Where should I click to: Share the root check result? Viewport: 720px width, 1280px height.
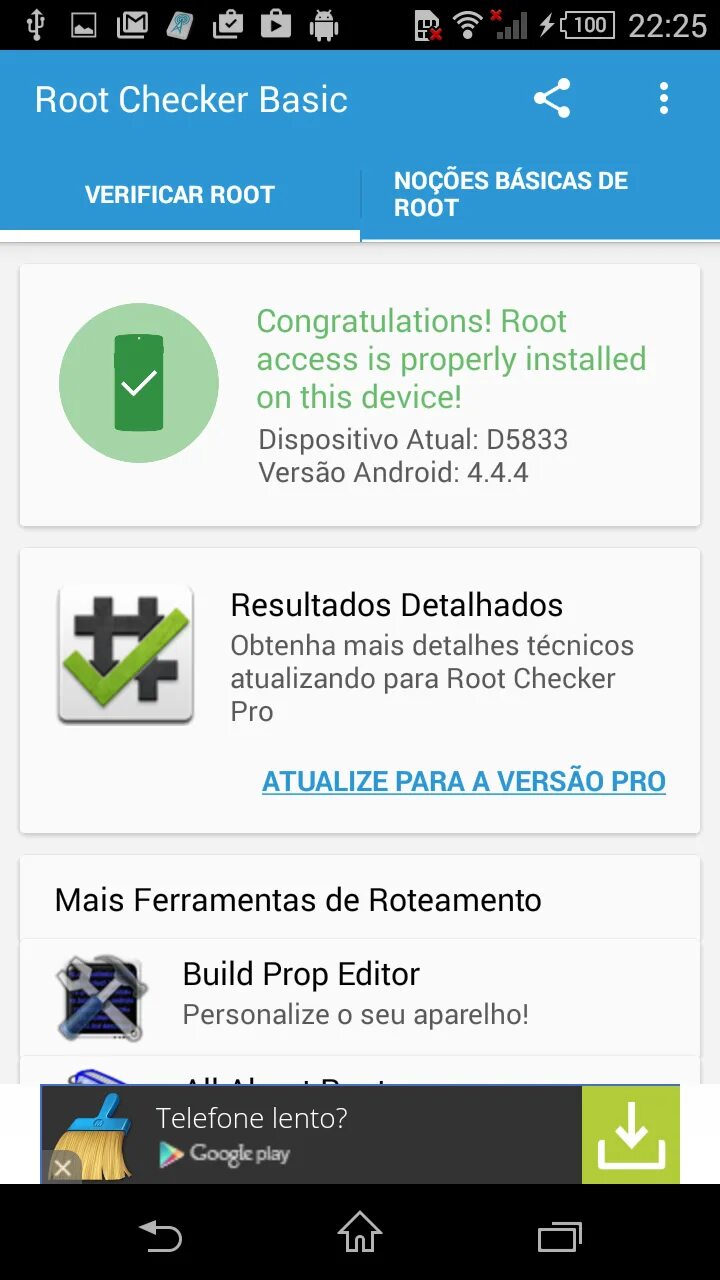click(x=552, y=99)
